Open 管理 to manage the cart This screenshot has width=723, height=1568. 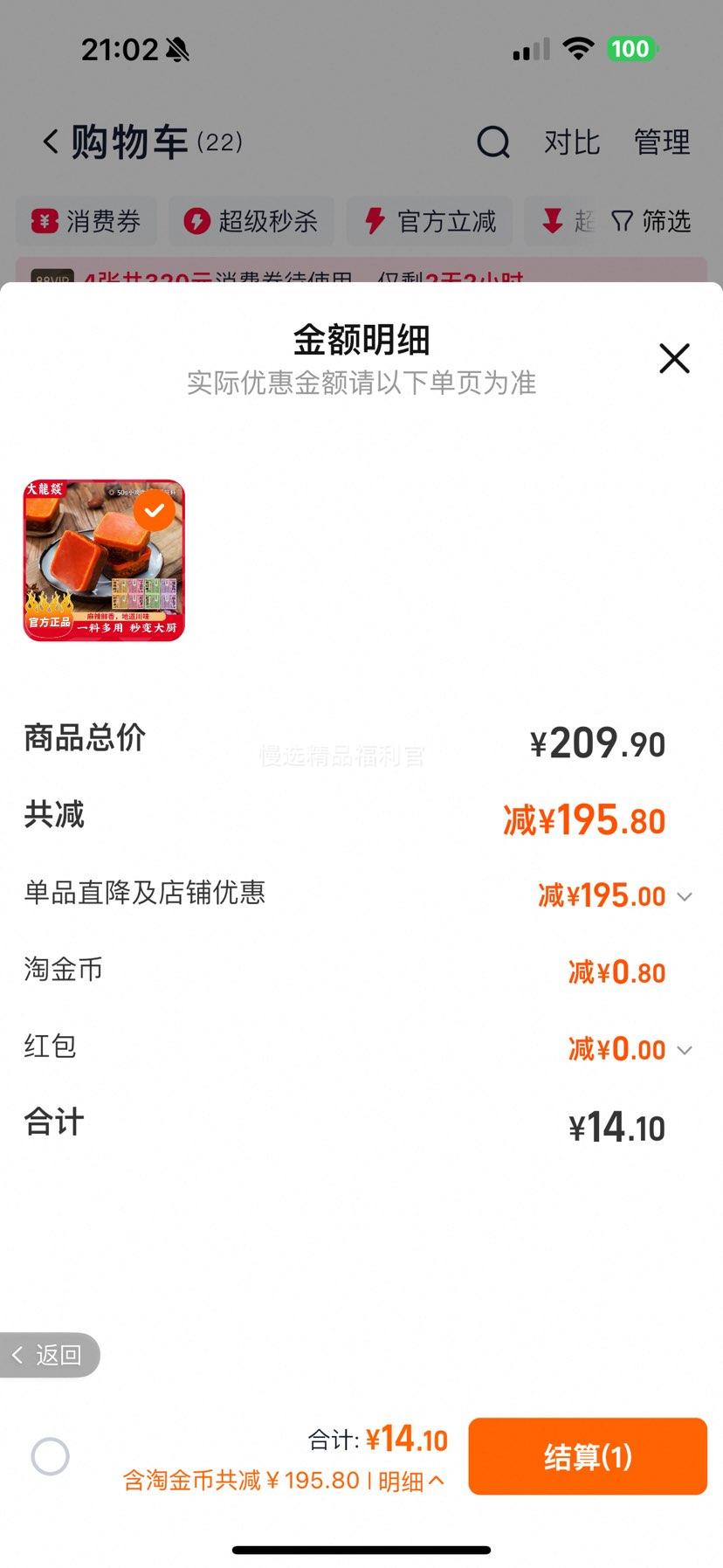click(x=662, y=142)
